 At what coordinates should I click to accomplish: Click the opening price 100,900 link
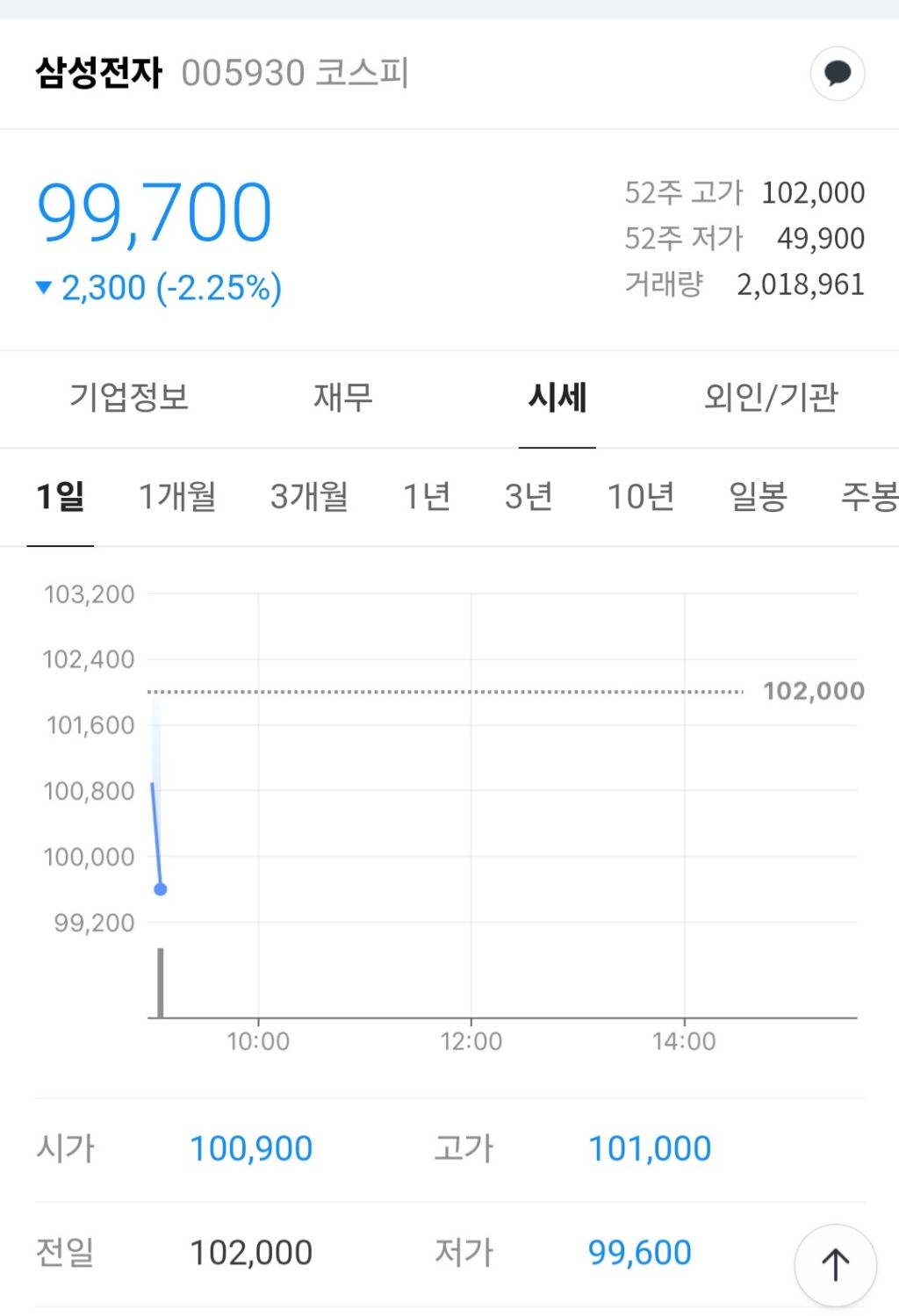click(252, 1147)
